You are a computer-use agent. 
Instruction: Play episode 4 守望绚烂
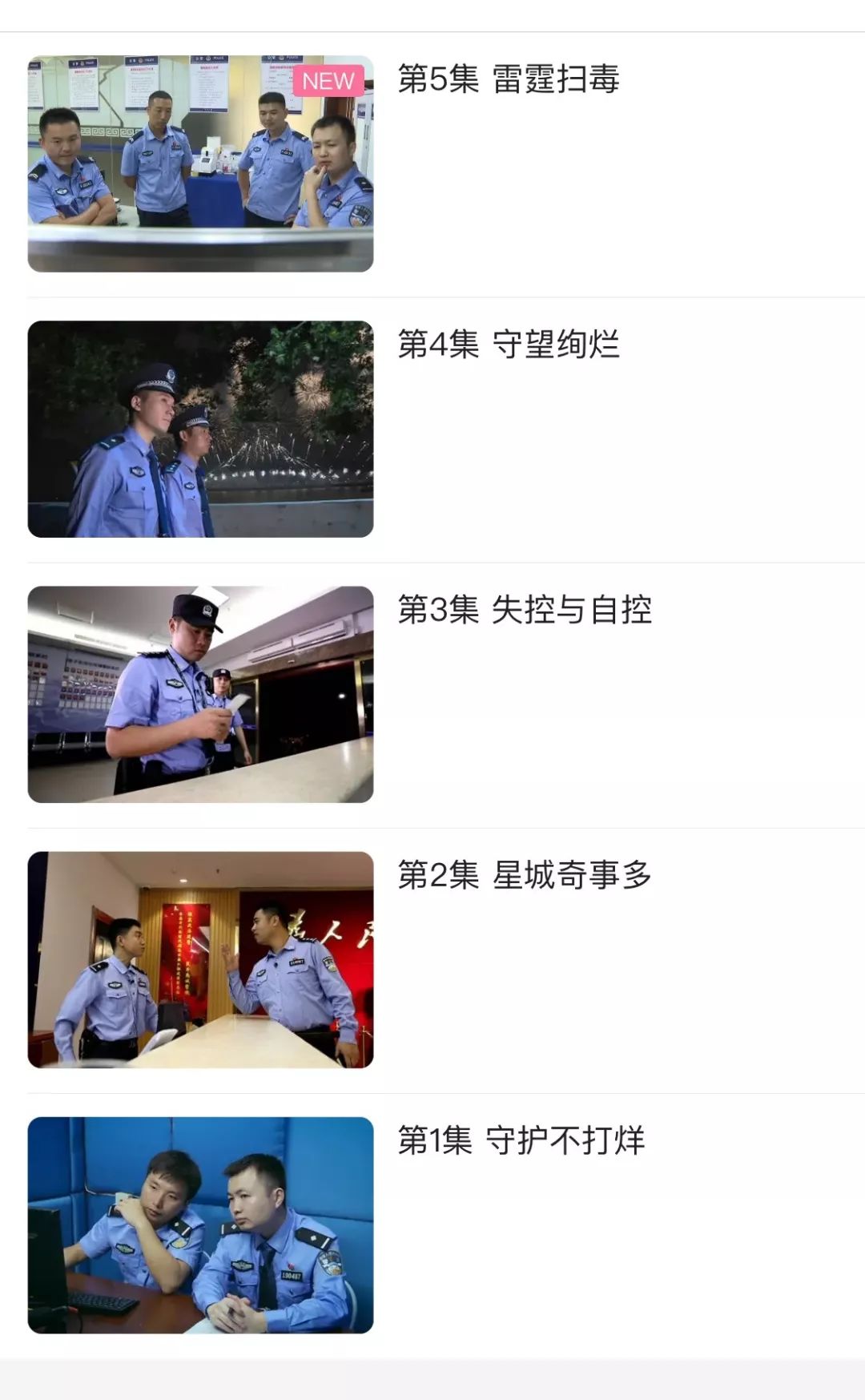click(x=508, y=345)
